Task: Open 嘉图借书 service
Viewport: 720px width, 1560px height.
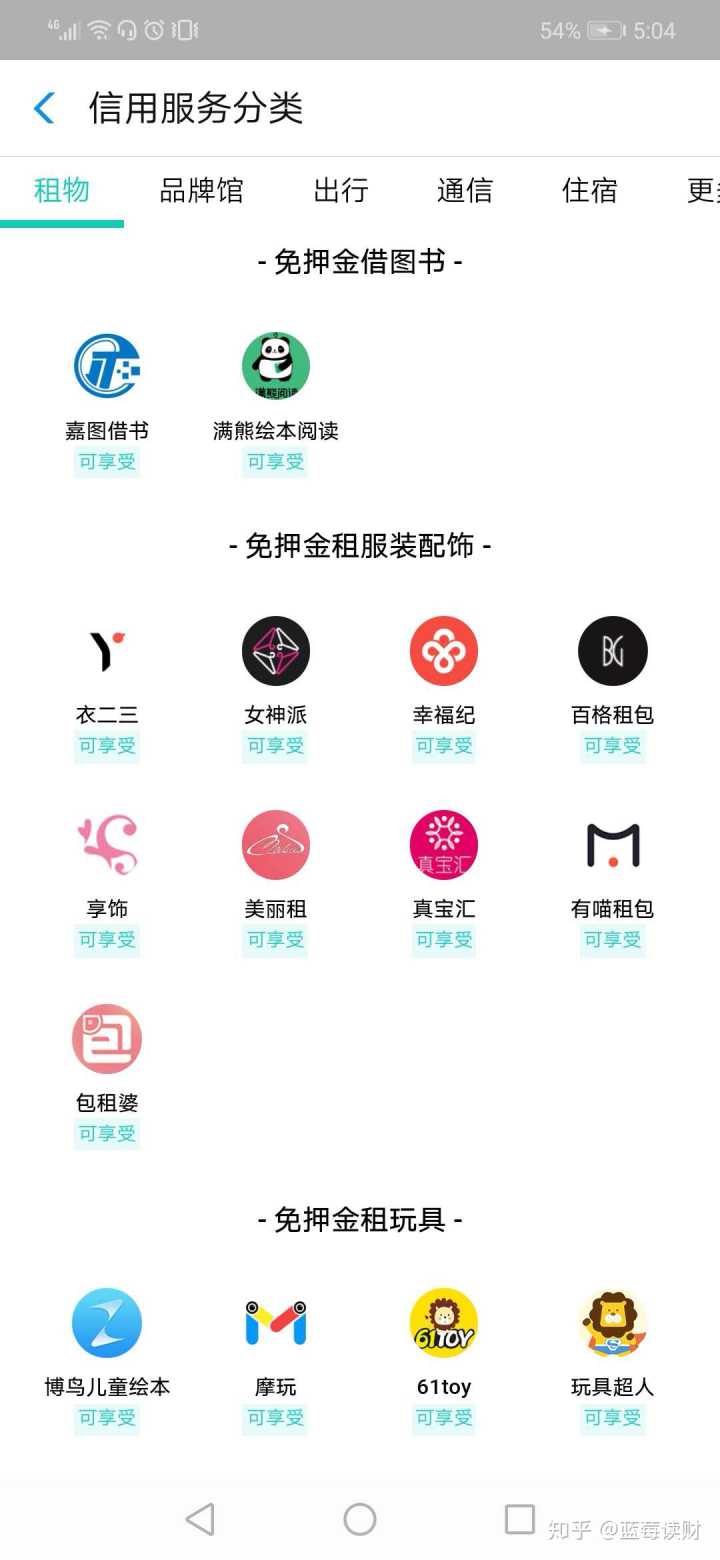Action: [107, 367]
